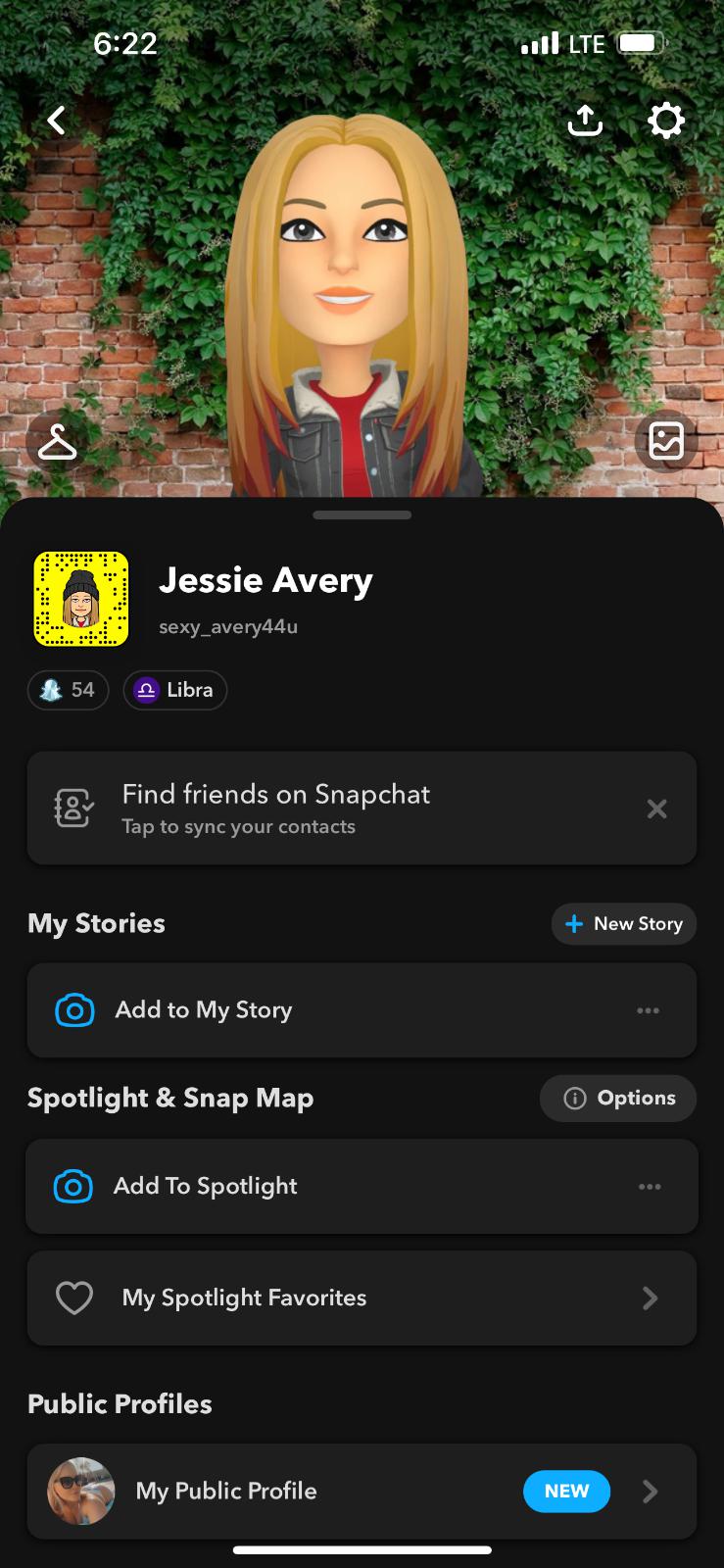
Task: Dismiss the Find friends on Snapchat card
Action: point(656,808)
